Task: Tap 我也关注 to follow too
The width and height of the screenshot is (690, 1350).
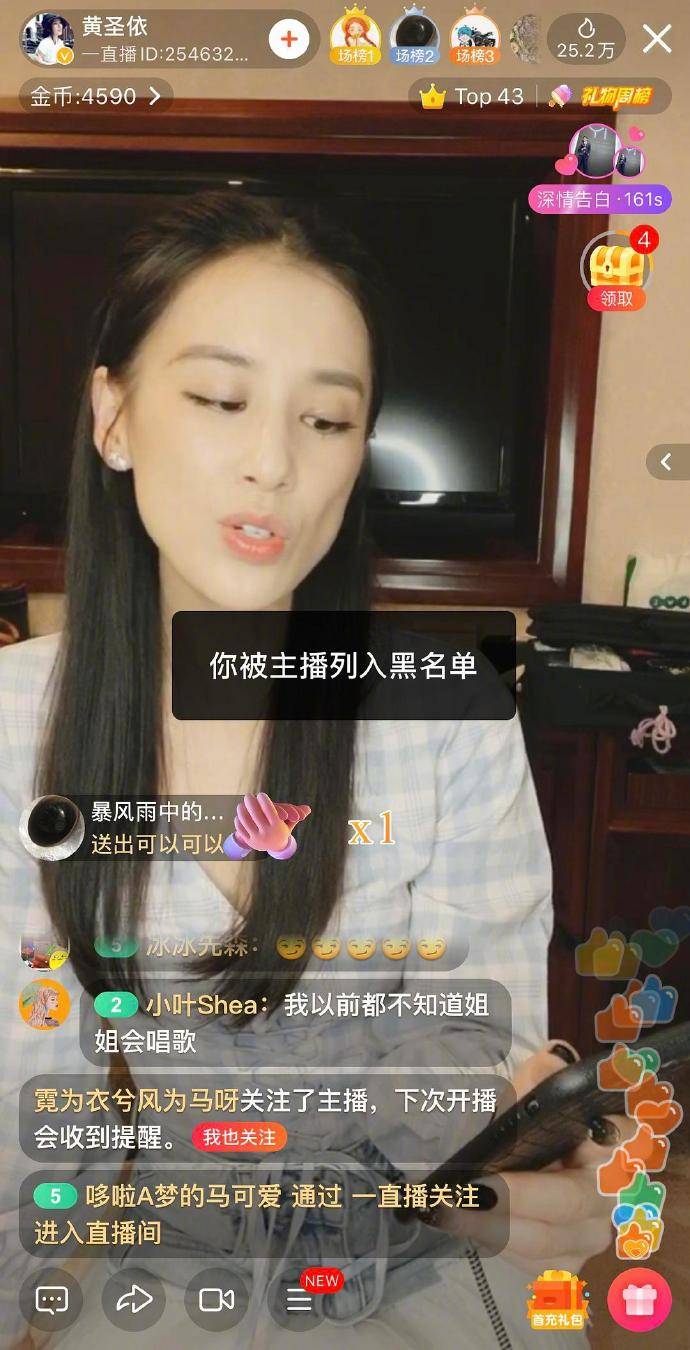Action: (239, 1137)
